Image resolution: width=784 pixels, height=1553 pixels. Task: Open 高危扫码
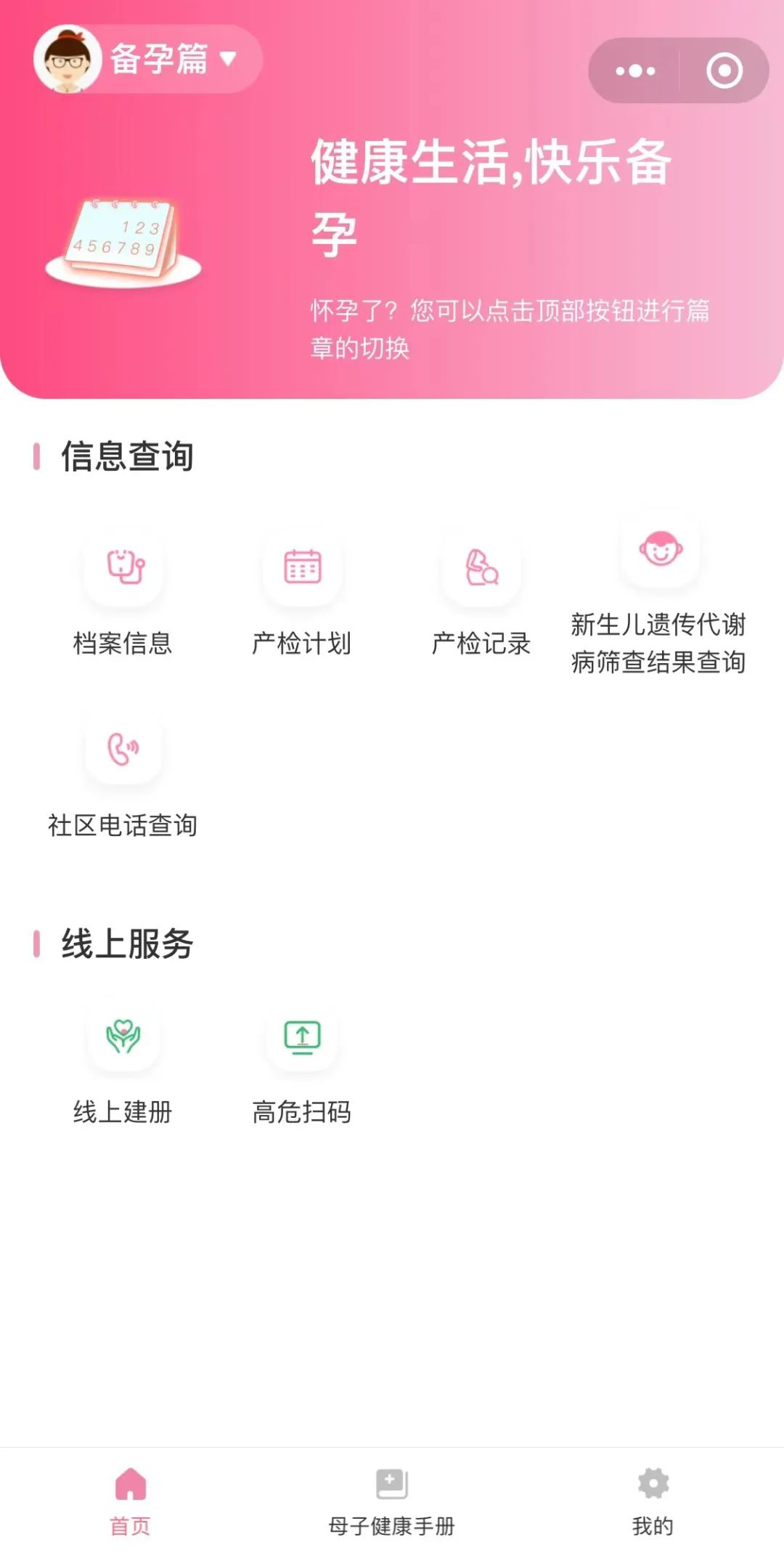[302, 1063]
